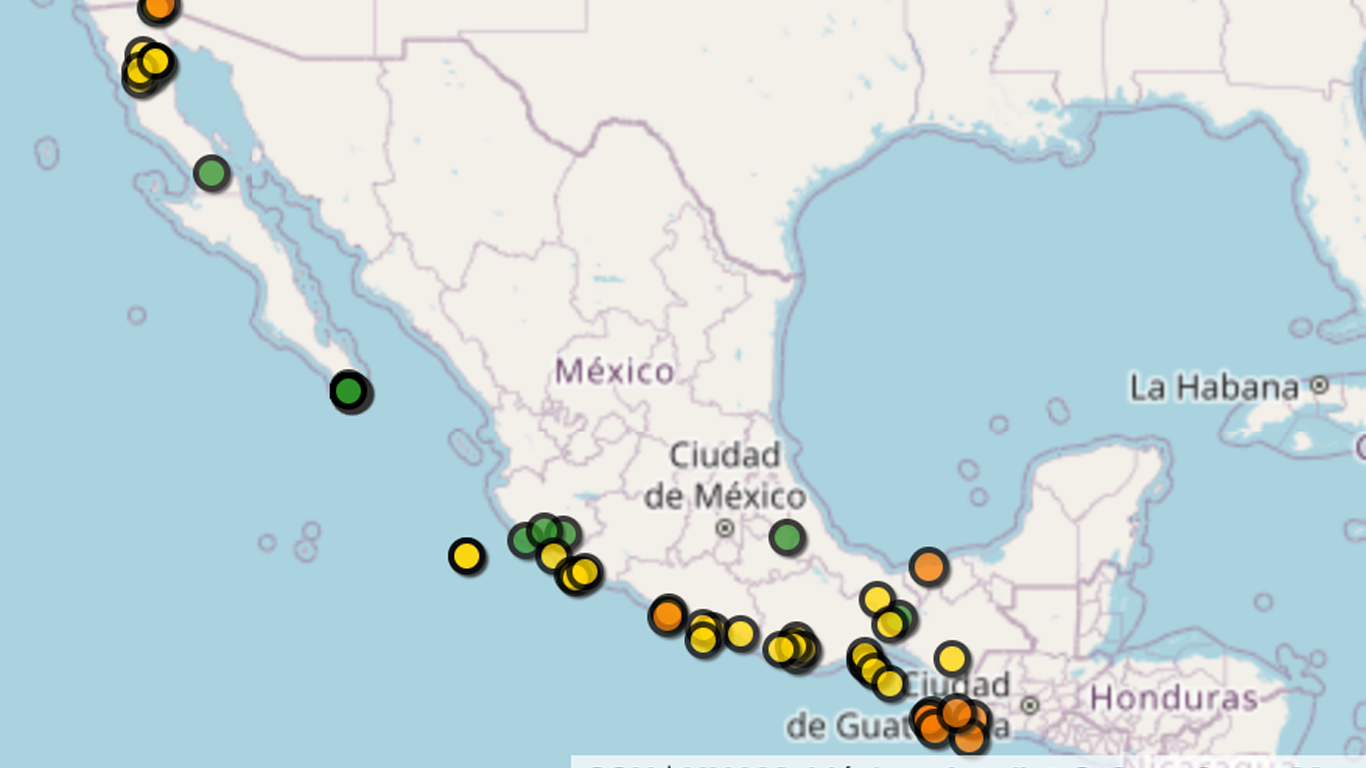Open the orange marker on the southern Pacific coast
This screenshot has height=768, width=1366.
667,614
